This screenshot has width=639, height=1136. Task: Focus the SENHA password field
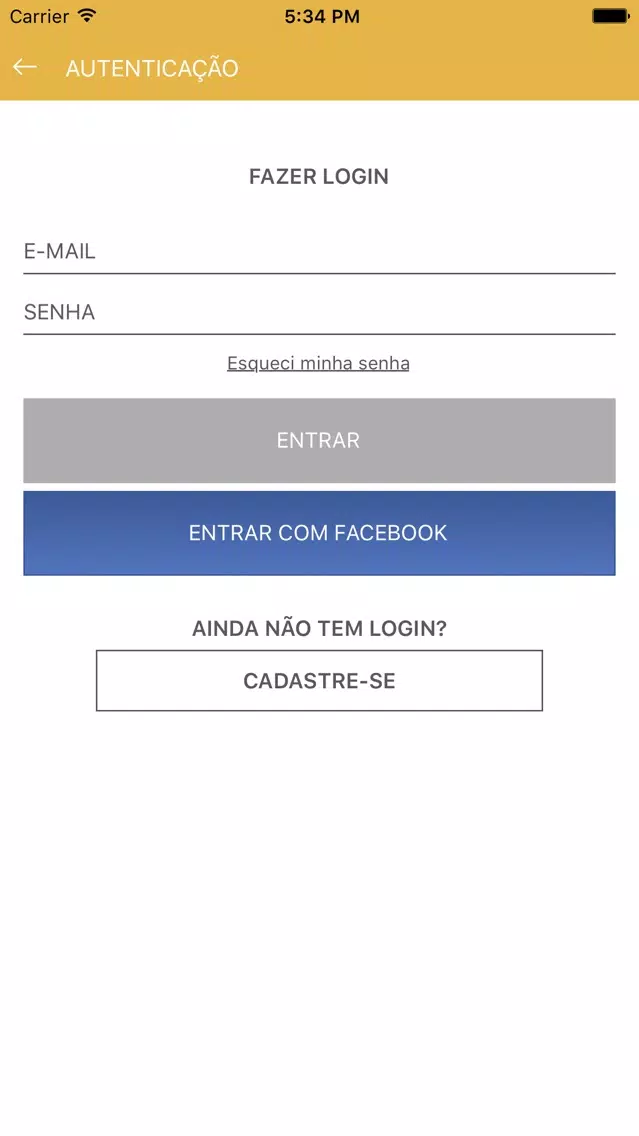click(x=320, y=312)
